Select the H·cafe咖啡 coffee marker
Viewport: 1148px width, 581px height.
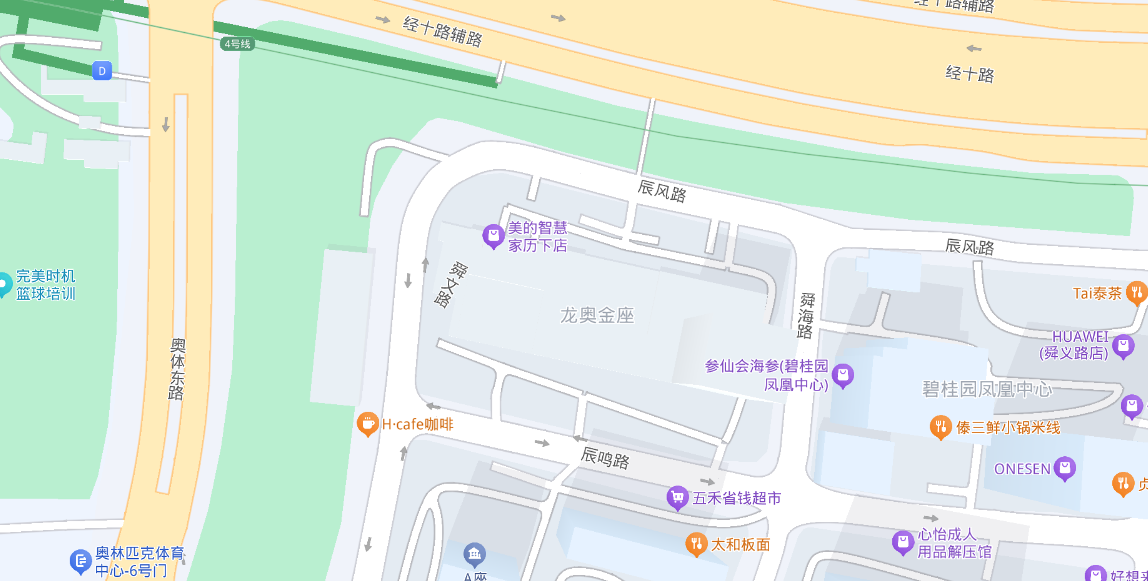367,424
